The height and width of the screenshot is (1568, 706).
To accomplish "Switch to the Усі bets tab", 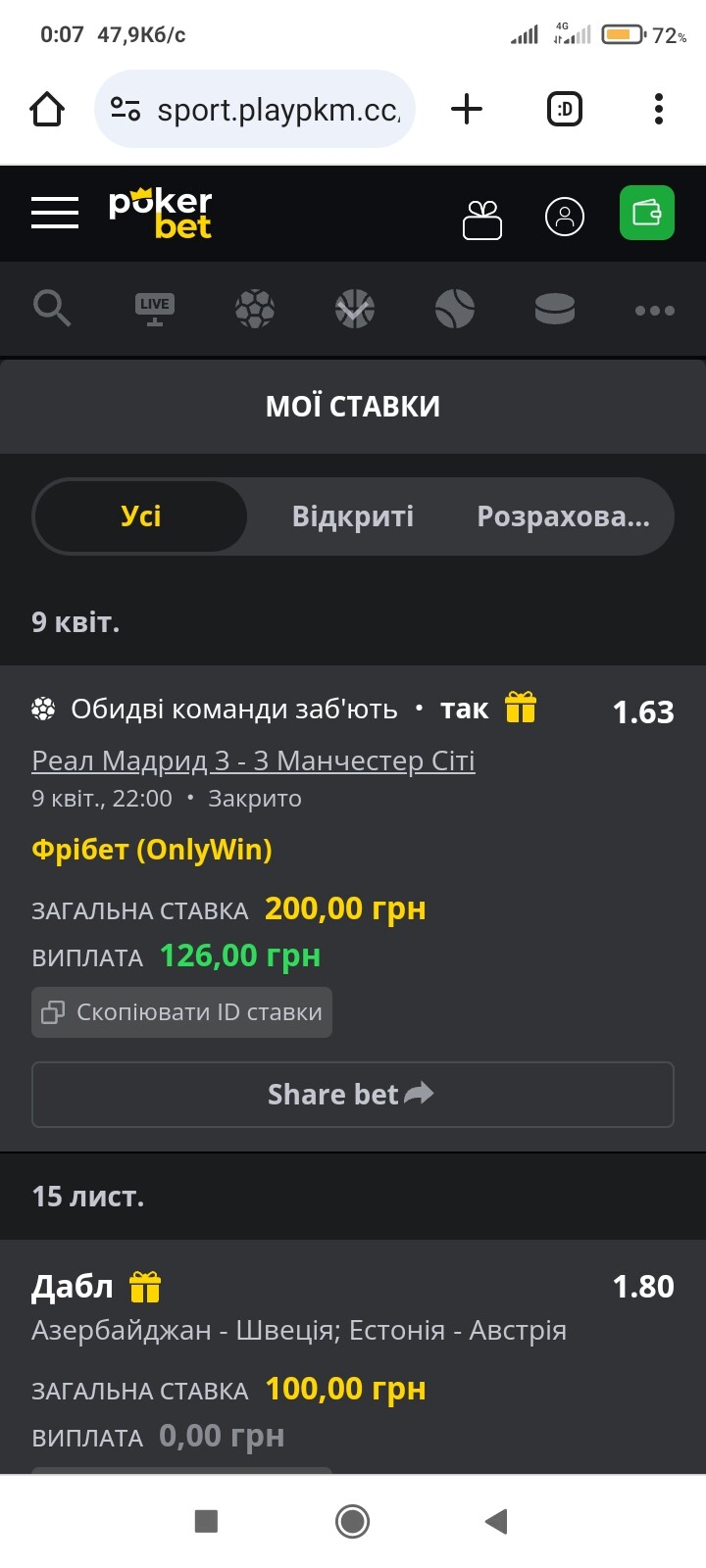I will point(140,516).
